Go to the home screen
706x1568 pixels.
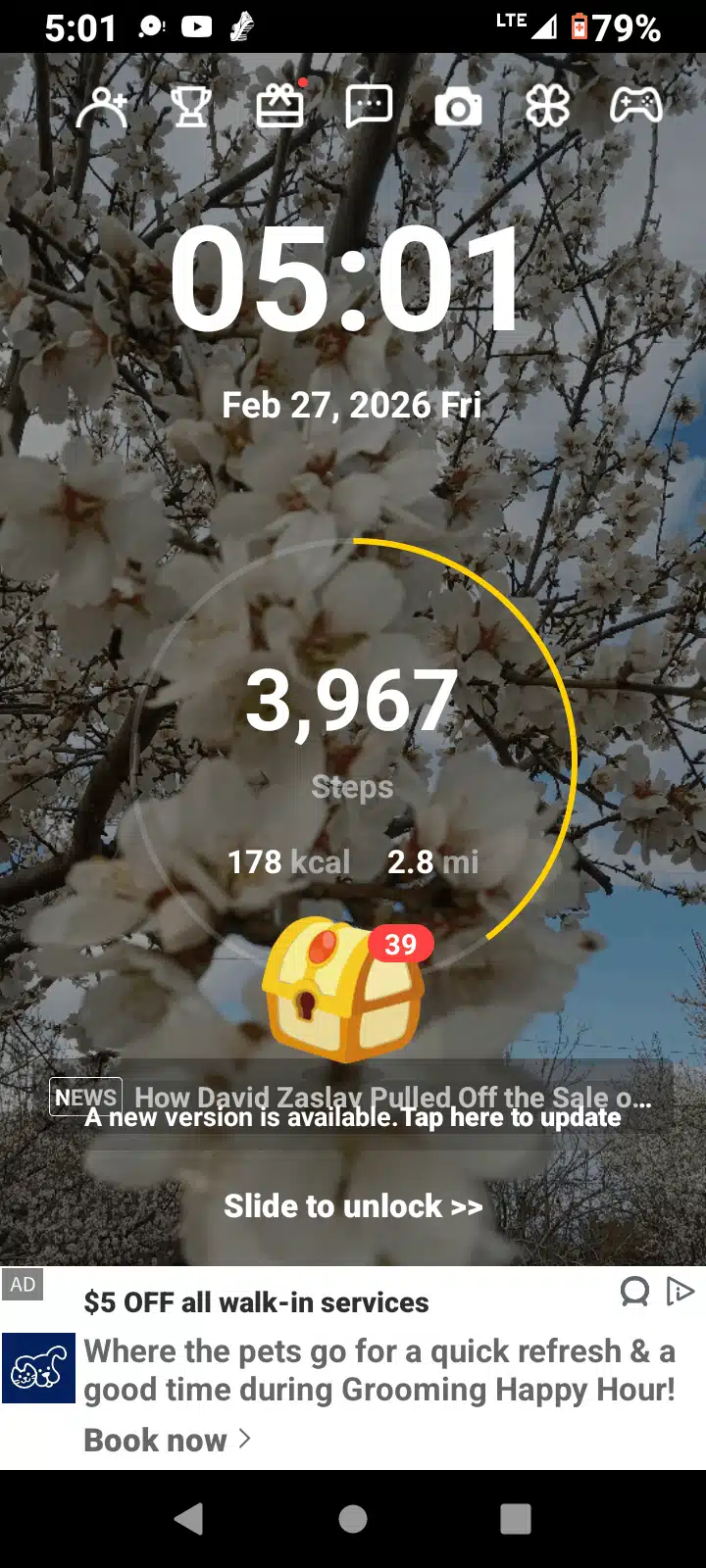pyautogui.click(x=353, y=1518)
